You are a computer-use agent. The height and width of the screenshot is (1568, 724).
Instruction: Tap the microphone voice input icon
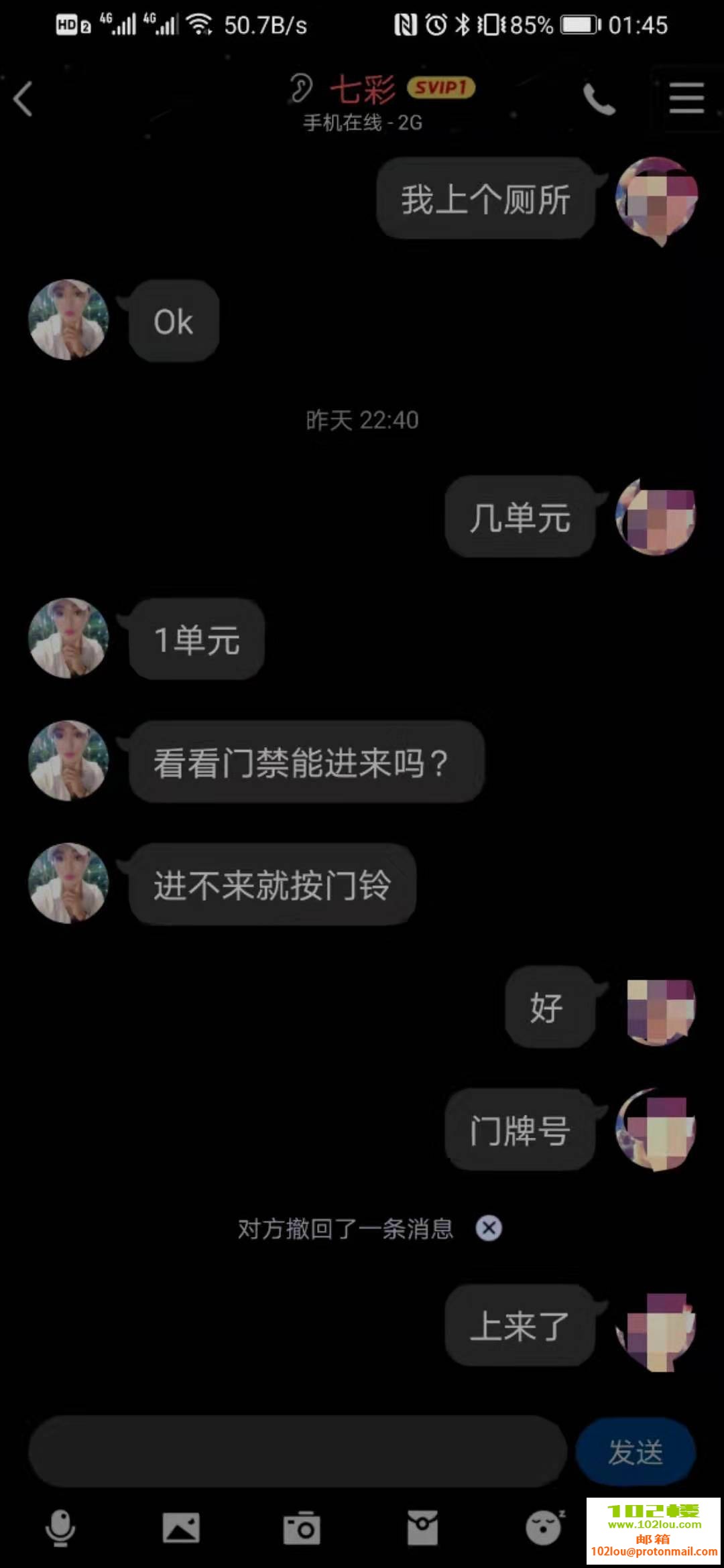(60, 1528)
